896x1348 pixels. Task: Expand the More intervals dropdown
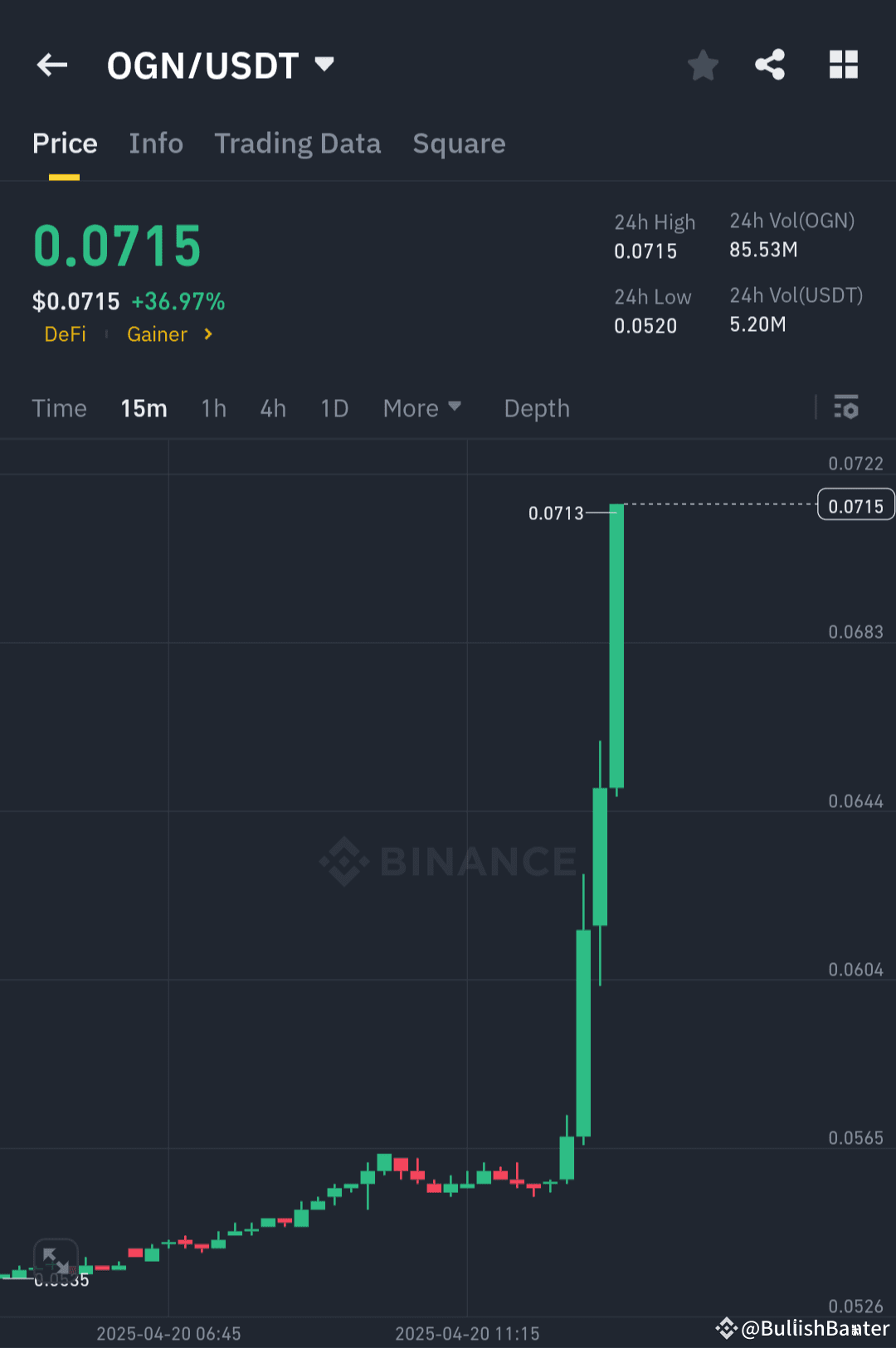pyautogui.click(x=421, y=408)
